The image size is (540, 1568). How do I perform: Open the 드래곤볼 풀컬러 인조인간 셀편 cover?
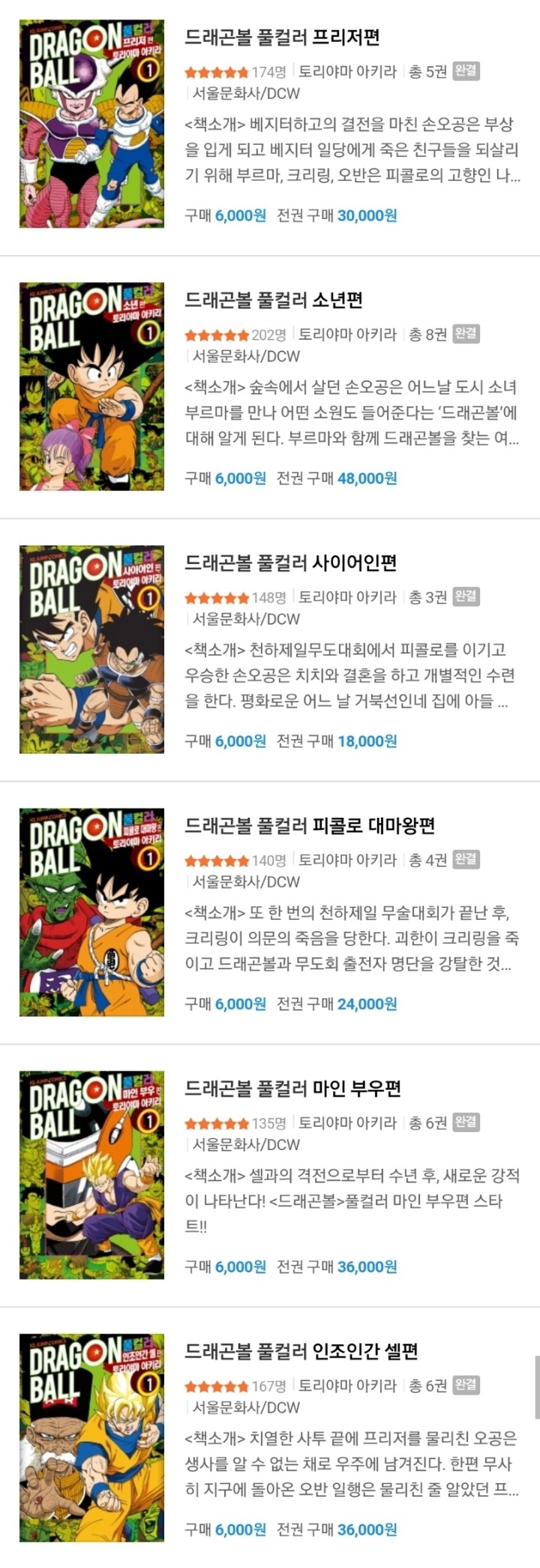point(91,1437)
